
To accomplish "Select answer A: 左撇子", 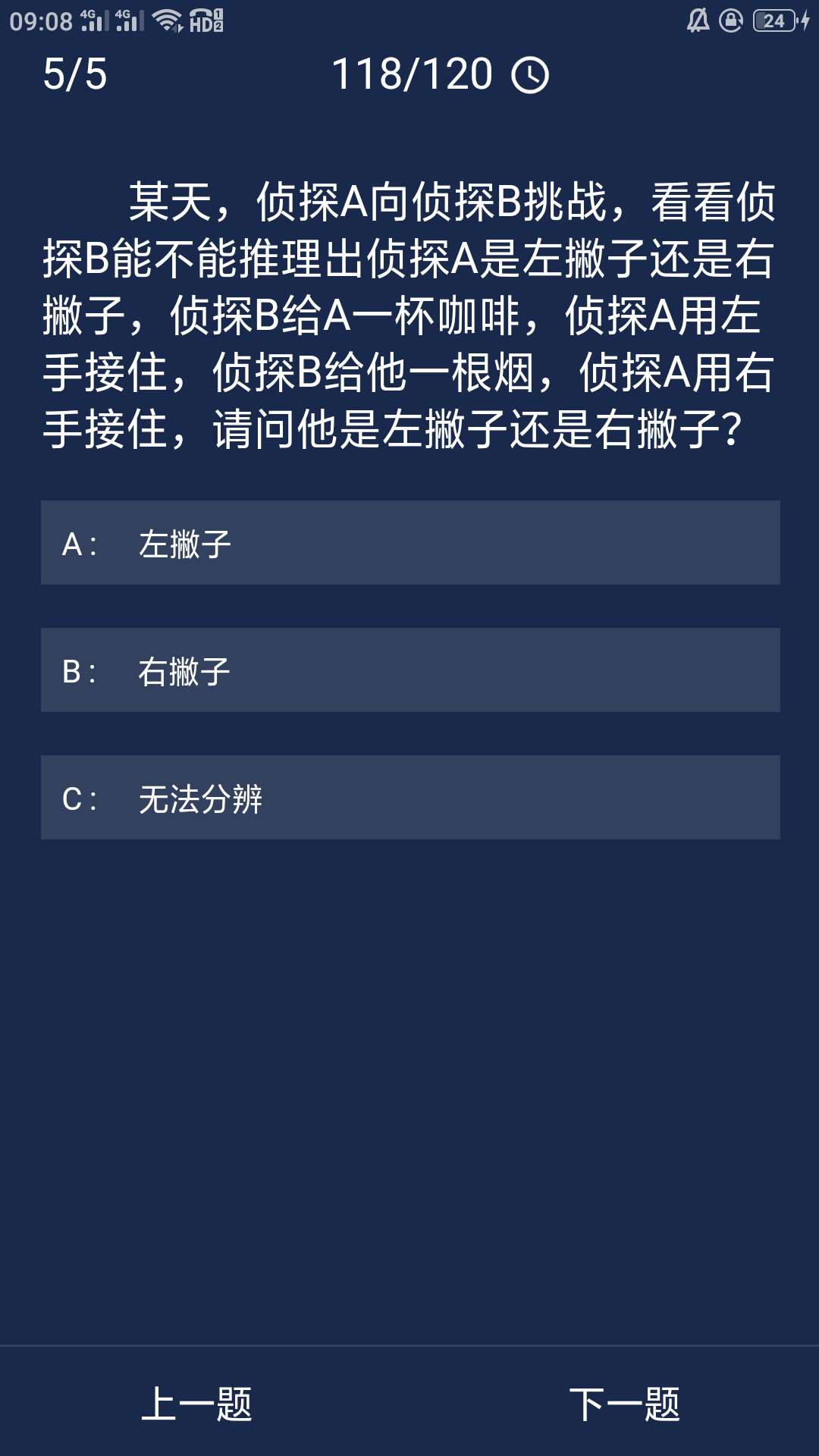I will pyautogui.click(x=409, y=543).
